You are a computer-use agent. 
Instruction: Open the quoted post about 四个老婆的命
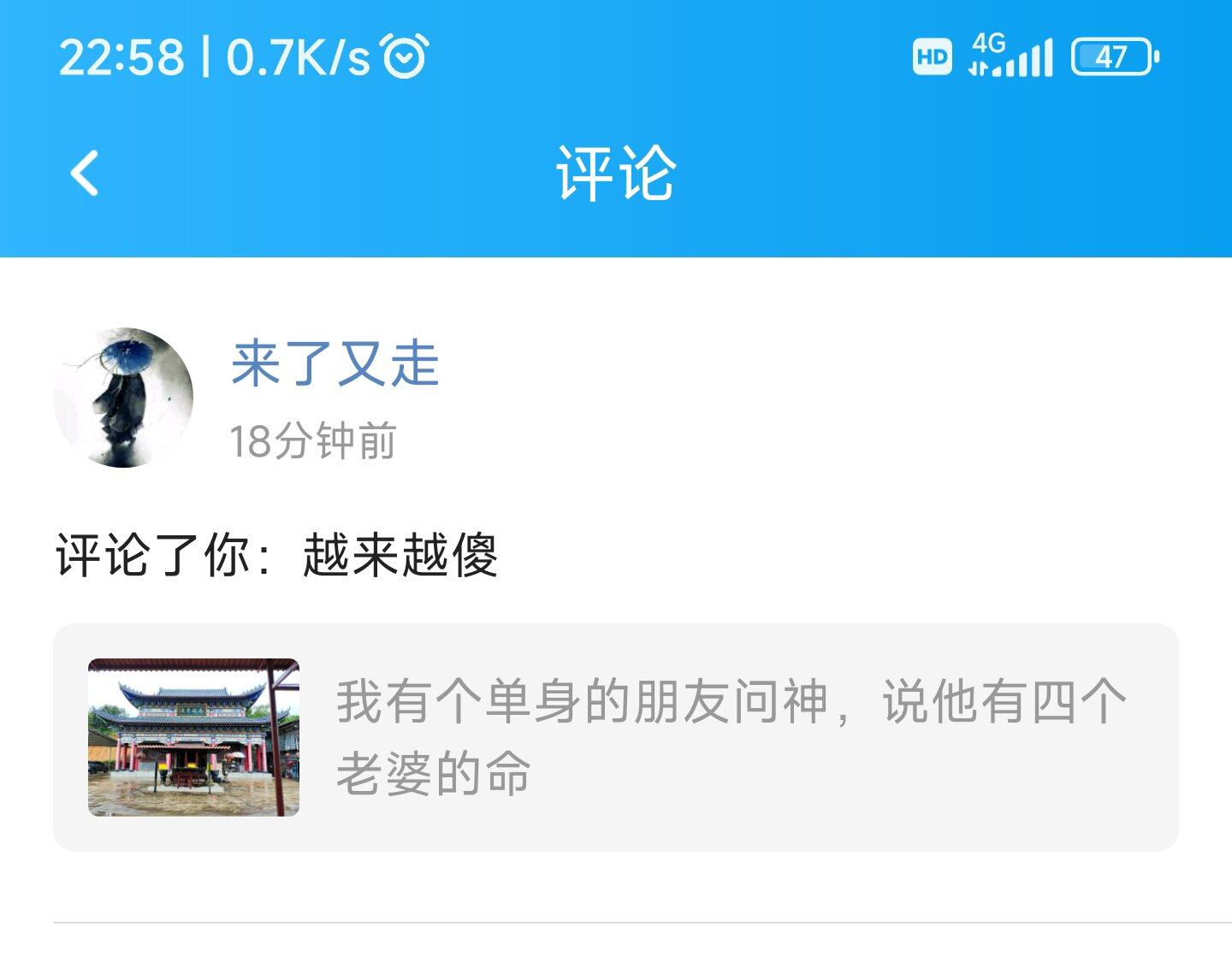616,737
